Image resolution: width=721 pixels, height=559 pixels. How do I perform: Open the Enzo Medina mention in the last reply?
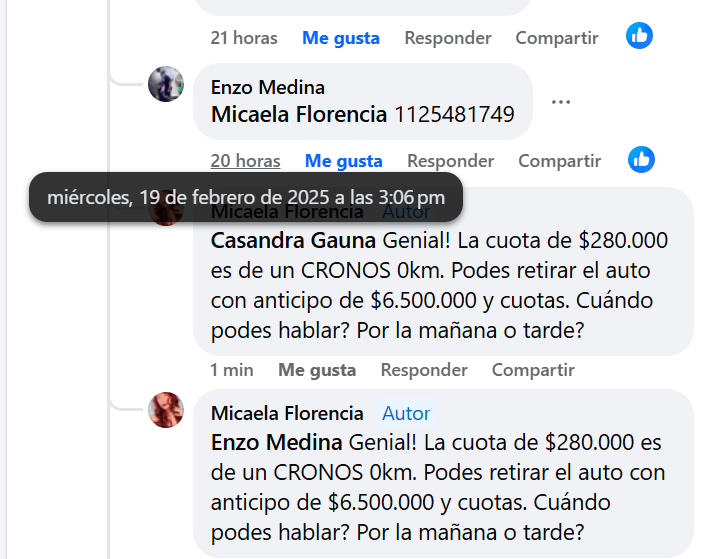[x=276, y=443]
